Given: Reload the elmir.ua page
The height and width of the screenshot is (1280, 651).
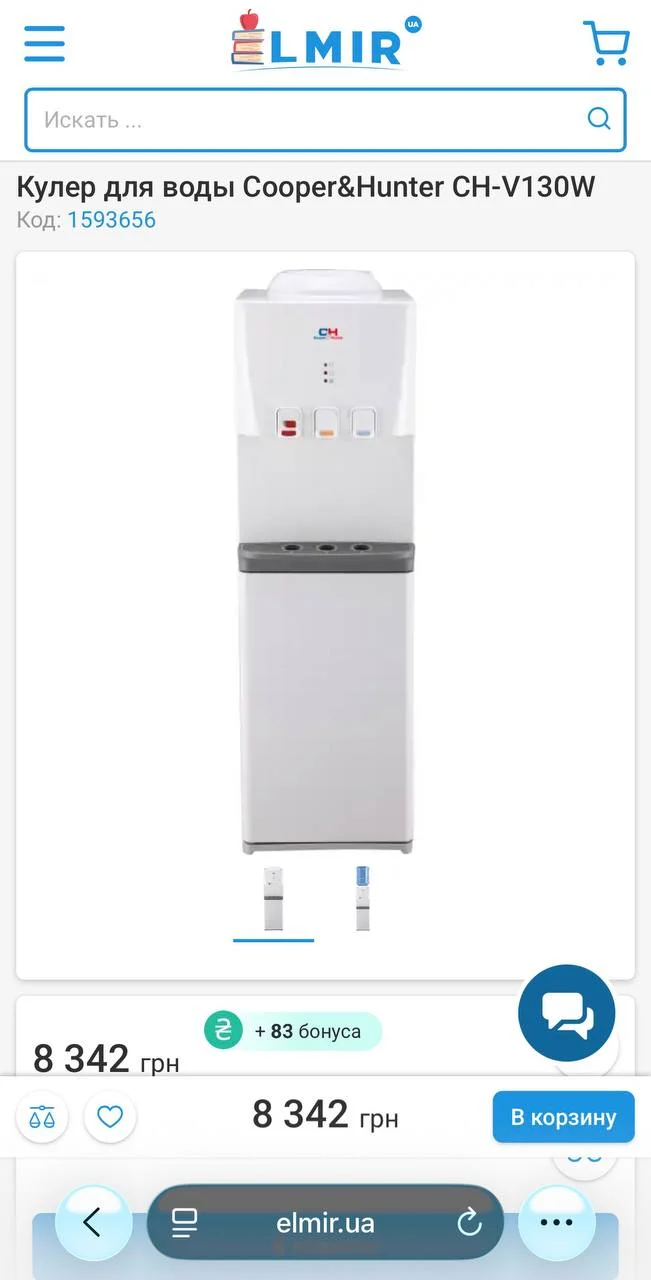Looking at the screenshot, I should pyautogui.click(x=469, y=1222).
